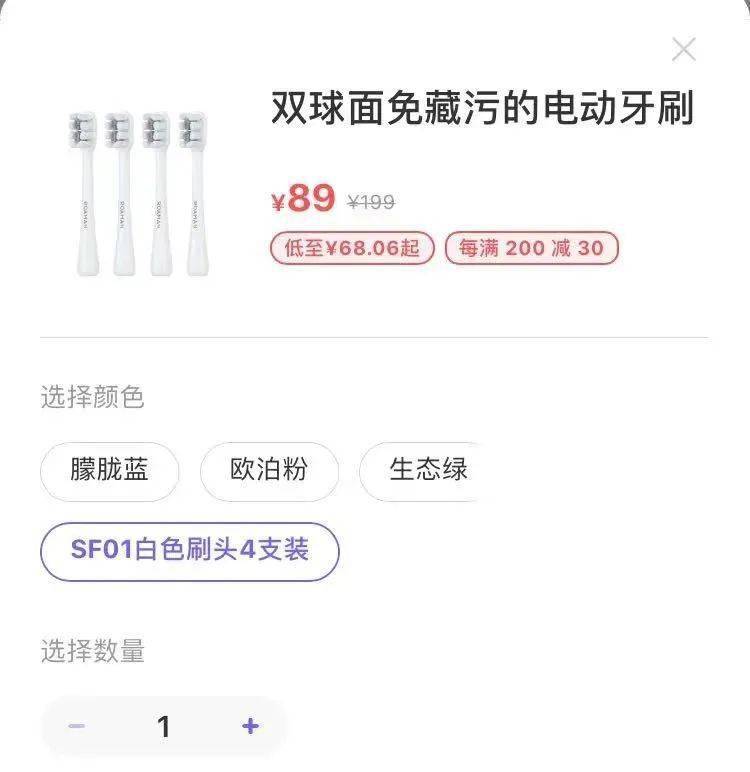This screenshot has width=750, height=772.
Task: Increase quantity with the plus button
Action: pos(250,726)
